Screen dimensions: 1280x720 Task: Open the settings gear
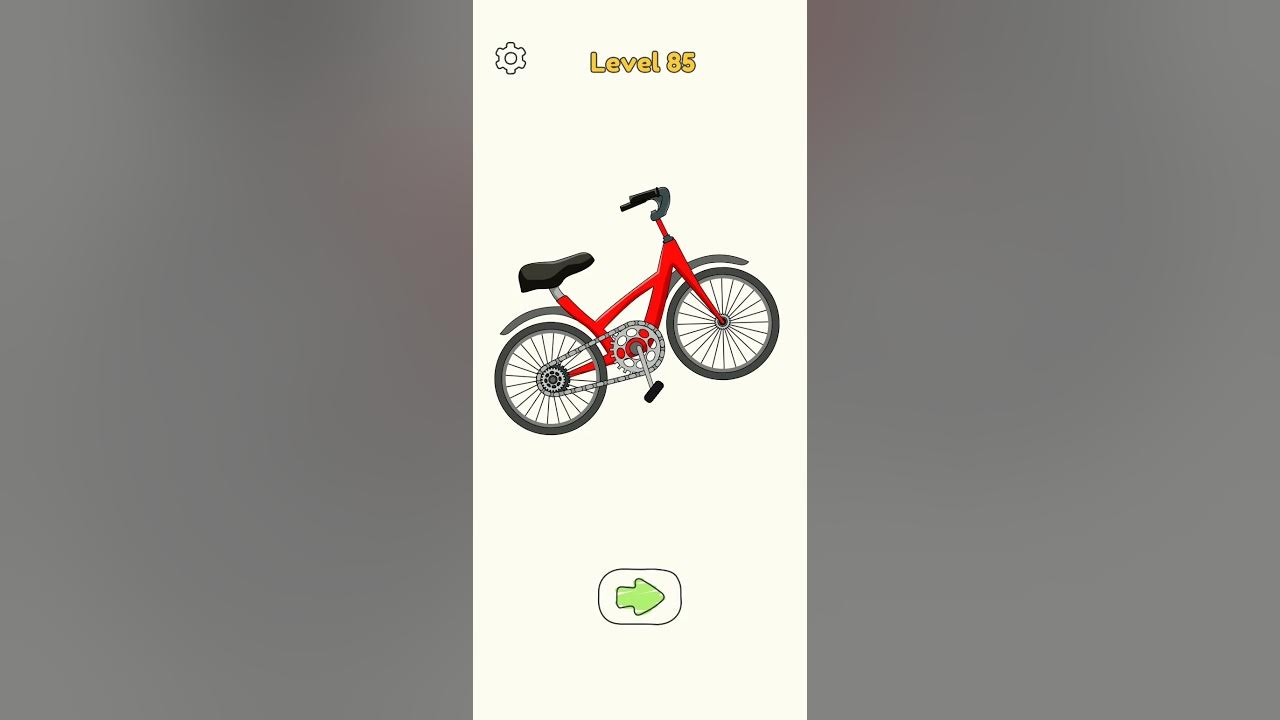[510, 59]
